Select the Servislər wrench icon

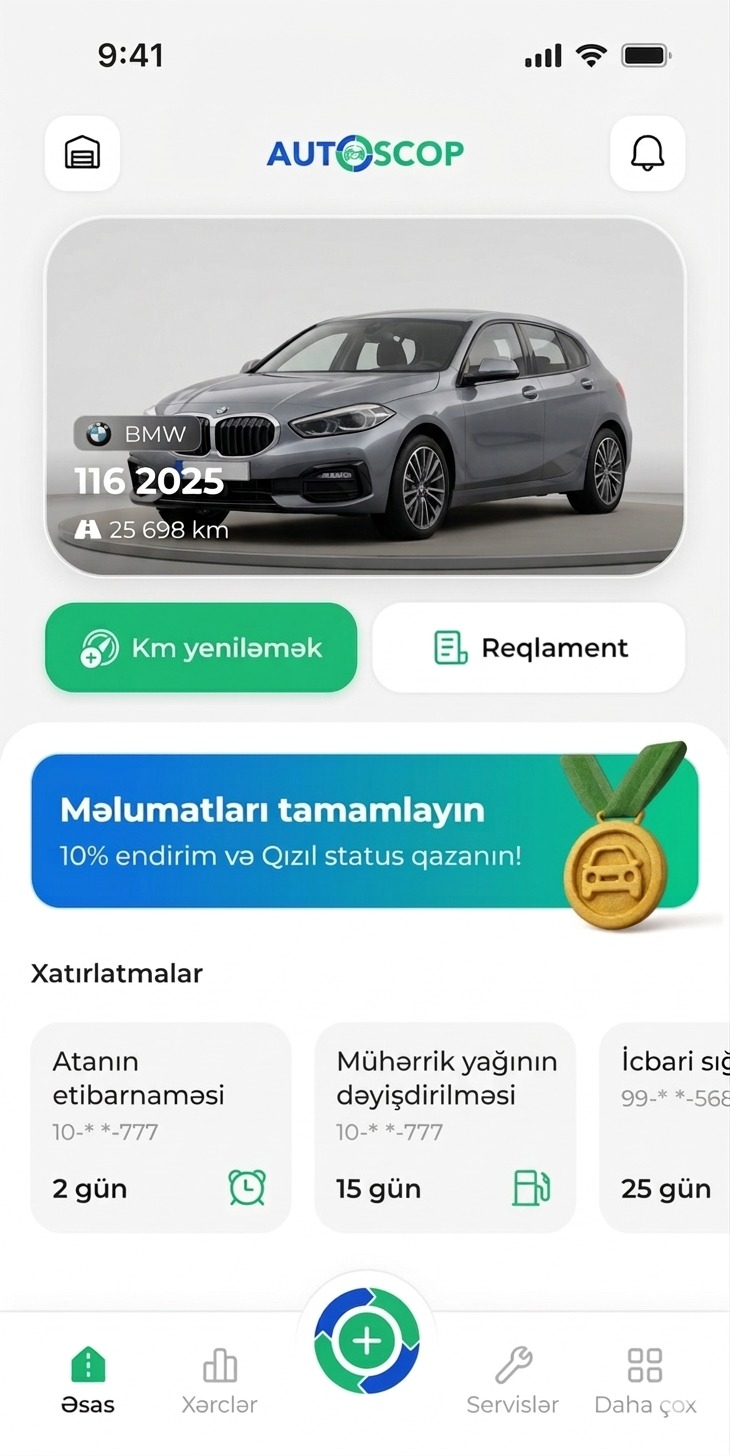click(x=513, y=1363)
